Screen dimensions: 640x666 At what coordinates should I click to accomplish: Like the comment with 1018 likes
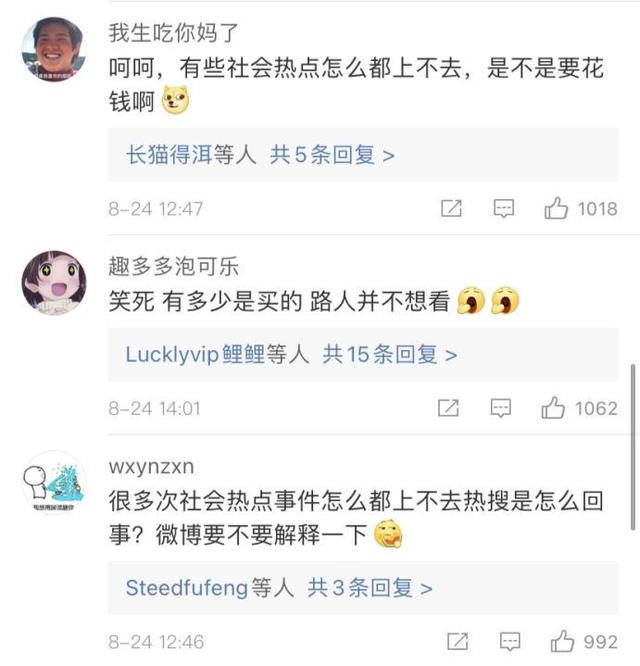[x=557, y=208]
